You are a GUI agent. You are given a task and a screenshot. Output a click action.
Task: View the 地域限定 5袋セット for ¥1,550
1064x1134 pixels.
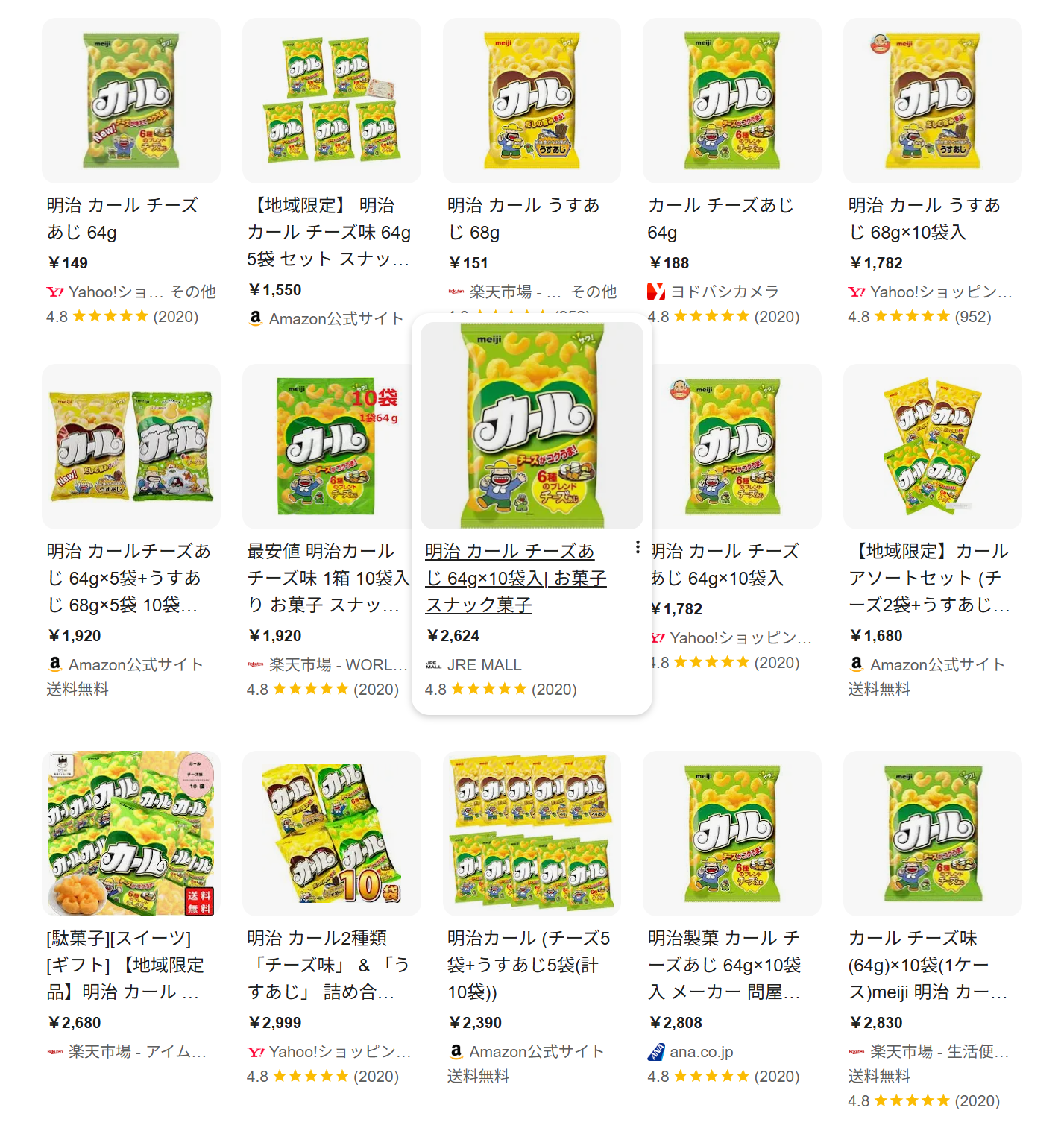[x=328, y=231]
